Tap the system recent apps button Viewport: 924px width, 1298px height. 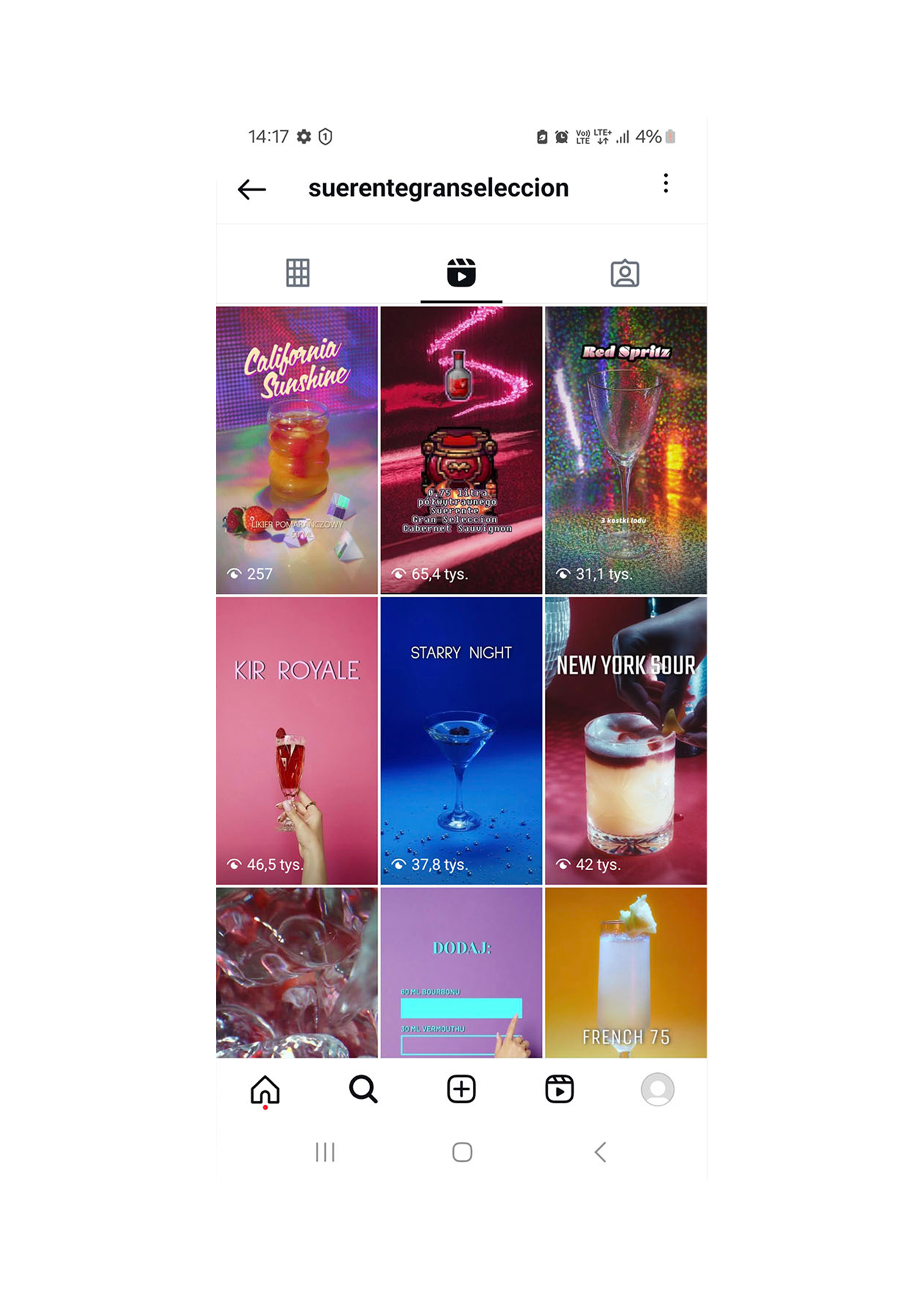click(x=324, y=1152)
